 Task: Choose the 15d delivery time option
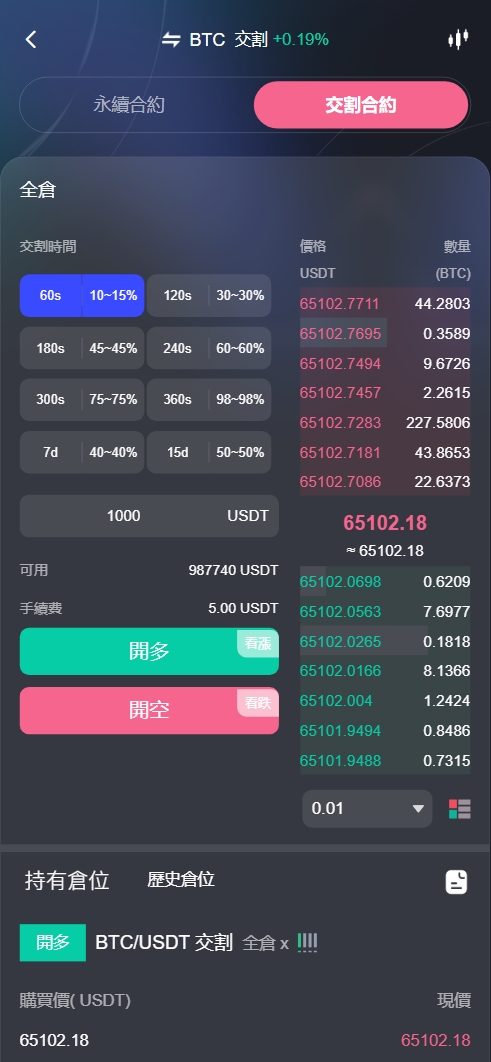(x=209, y=452)
